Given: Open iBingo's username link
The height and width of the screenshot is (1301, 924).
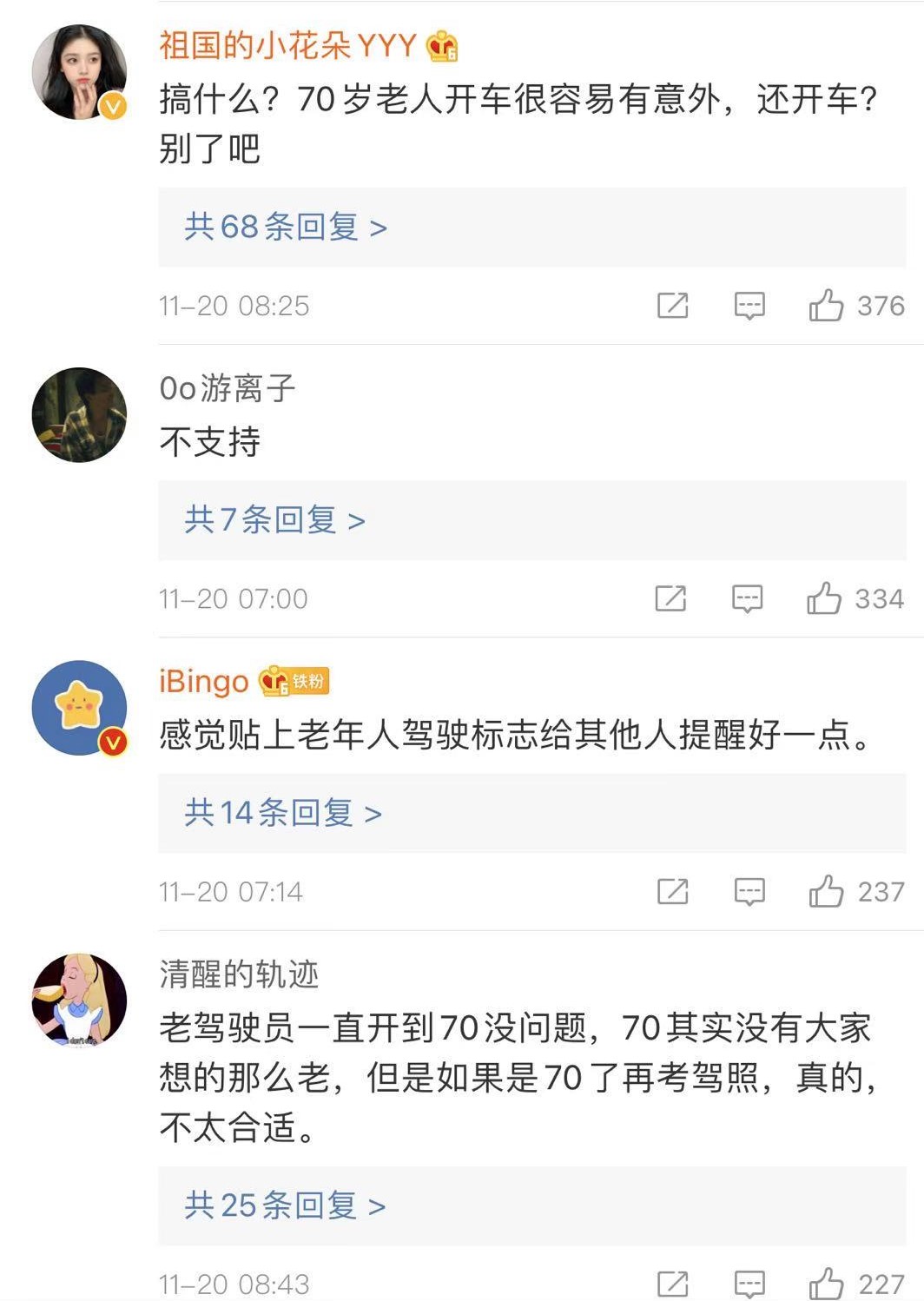Looking at the screenshot, I should click(203, 681).
